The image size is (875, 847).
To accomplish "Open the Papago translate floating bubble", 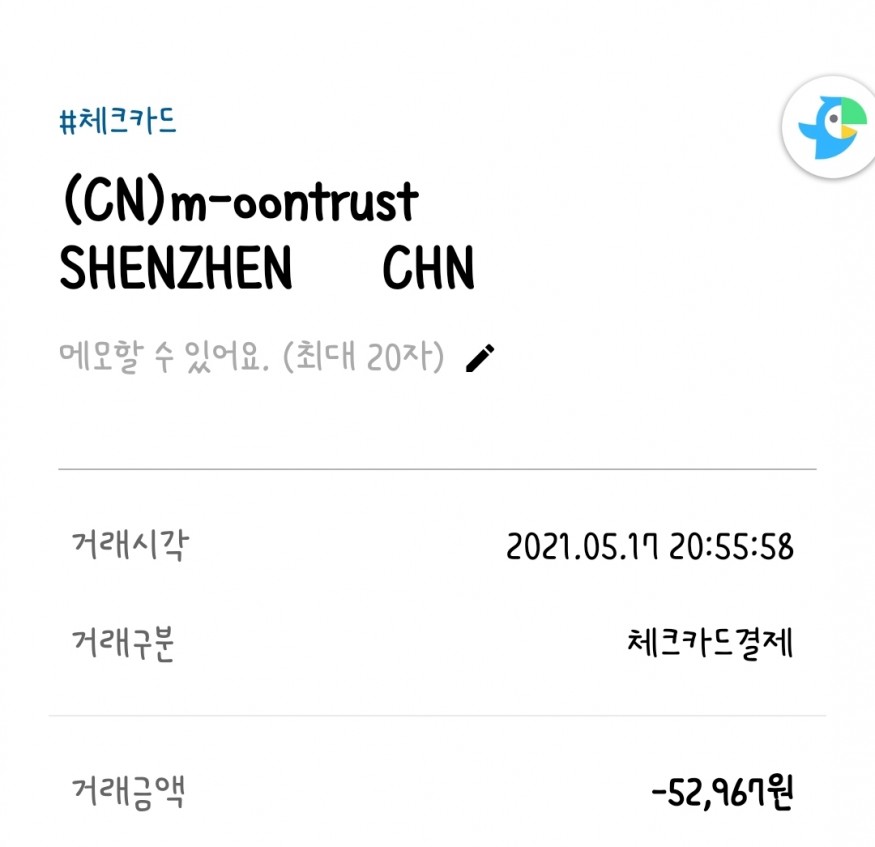I will 830,127.
